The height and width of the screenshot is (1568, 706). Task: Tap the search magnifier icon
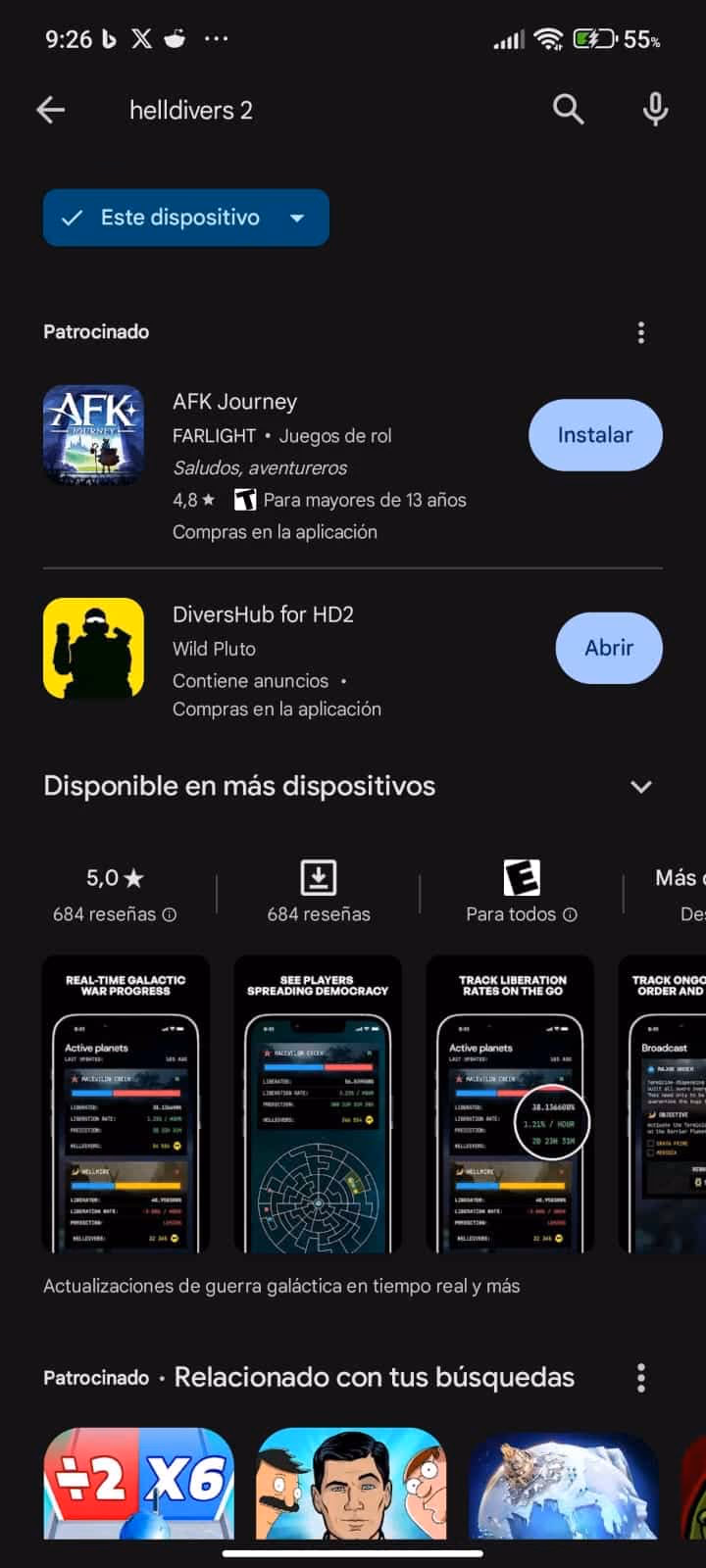pos(568,110)
